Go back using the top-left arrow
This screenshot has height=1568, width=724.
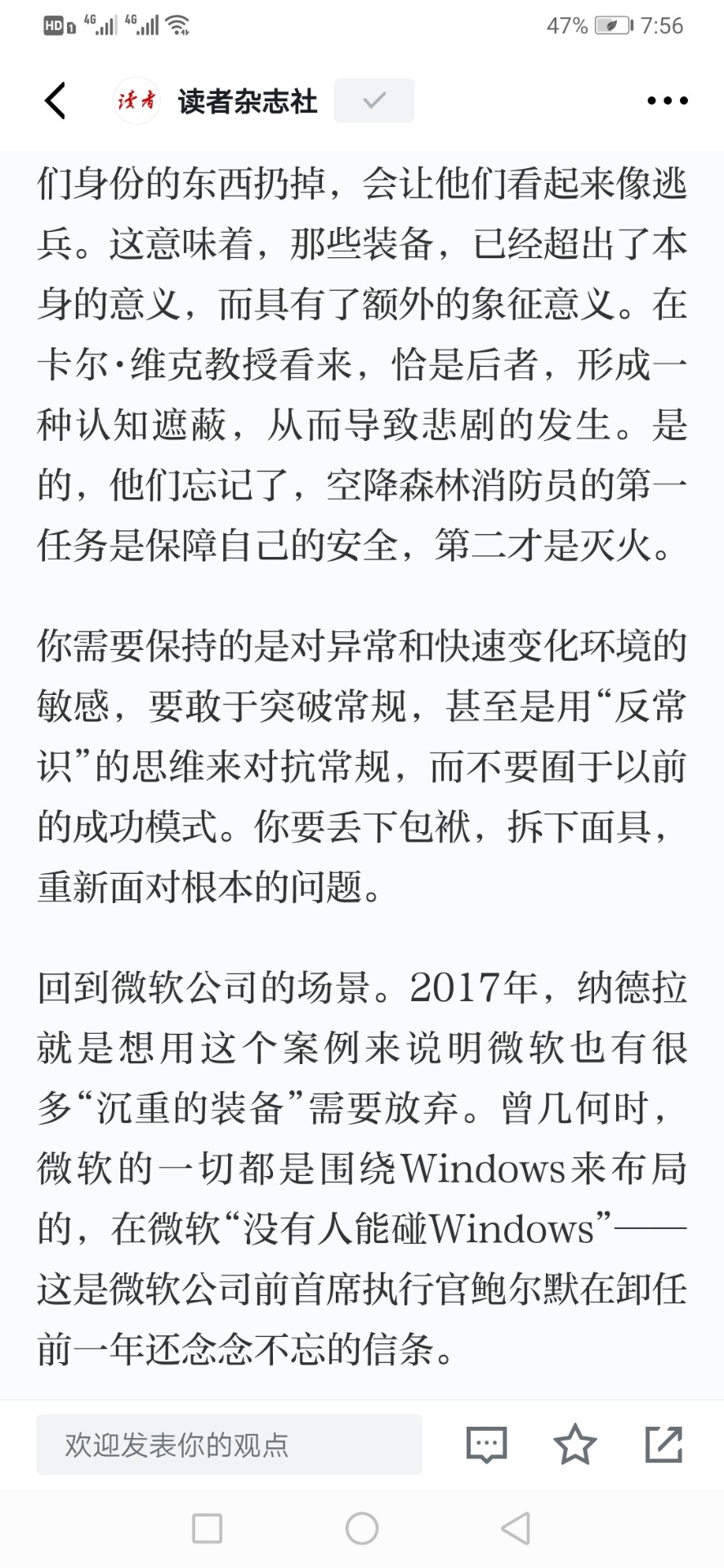tap(55, 100)
